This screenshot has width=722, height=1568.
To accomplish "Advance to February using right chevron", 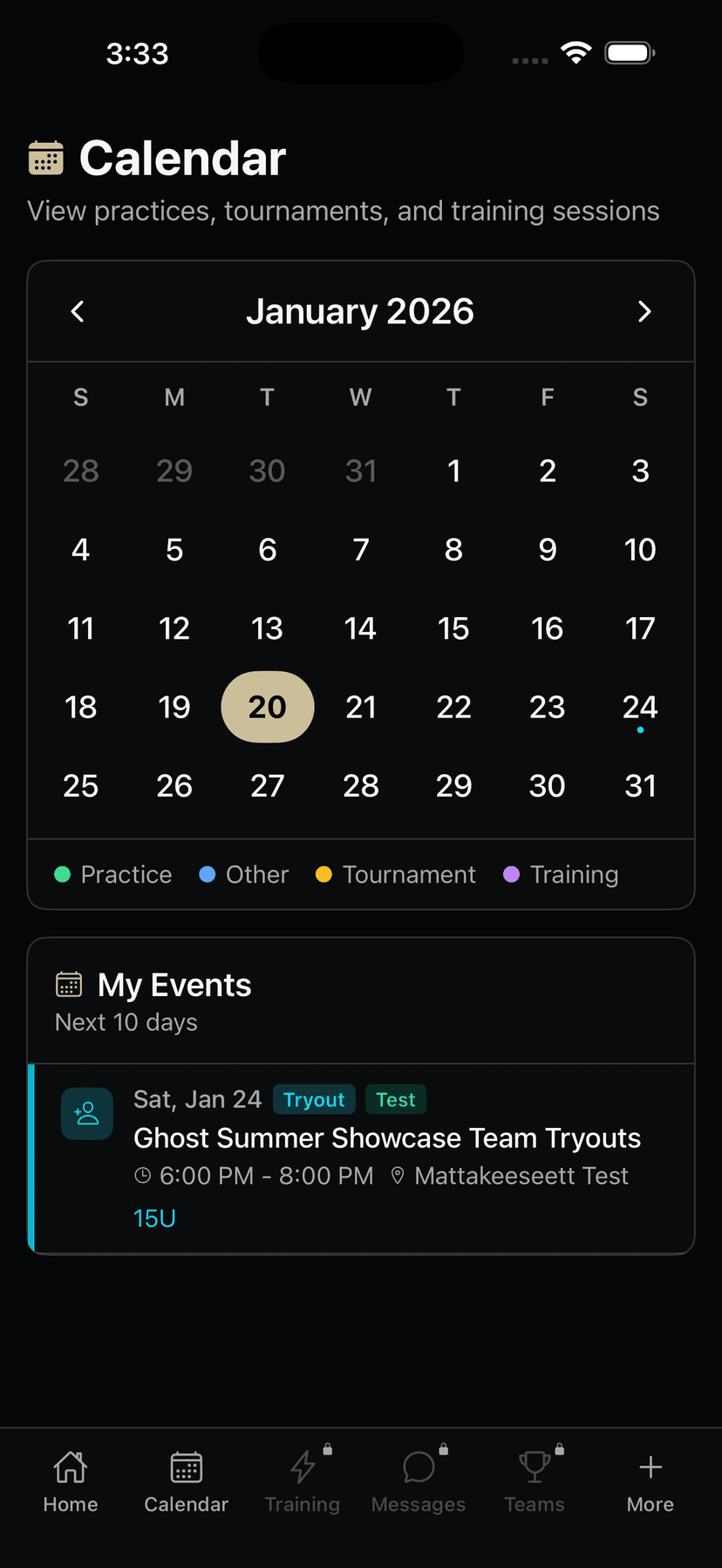I will click(644, 311).
